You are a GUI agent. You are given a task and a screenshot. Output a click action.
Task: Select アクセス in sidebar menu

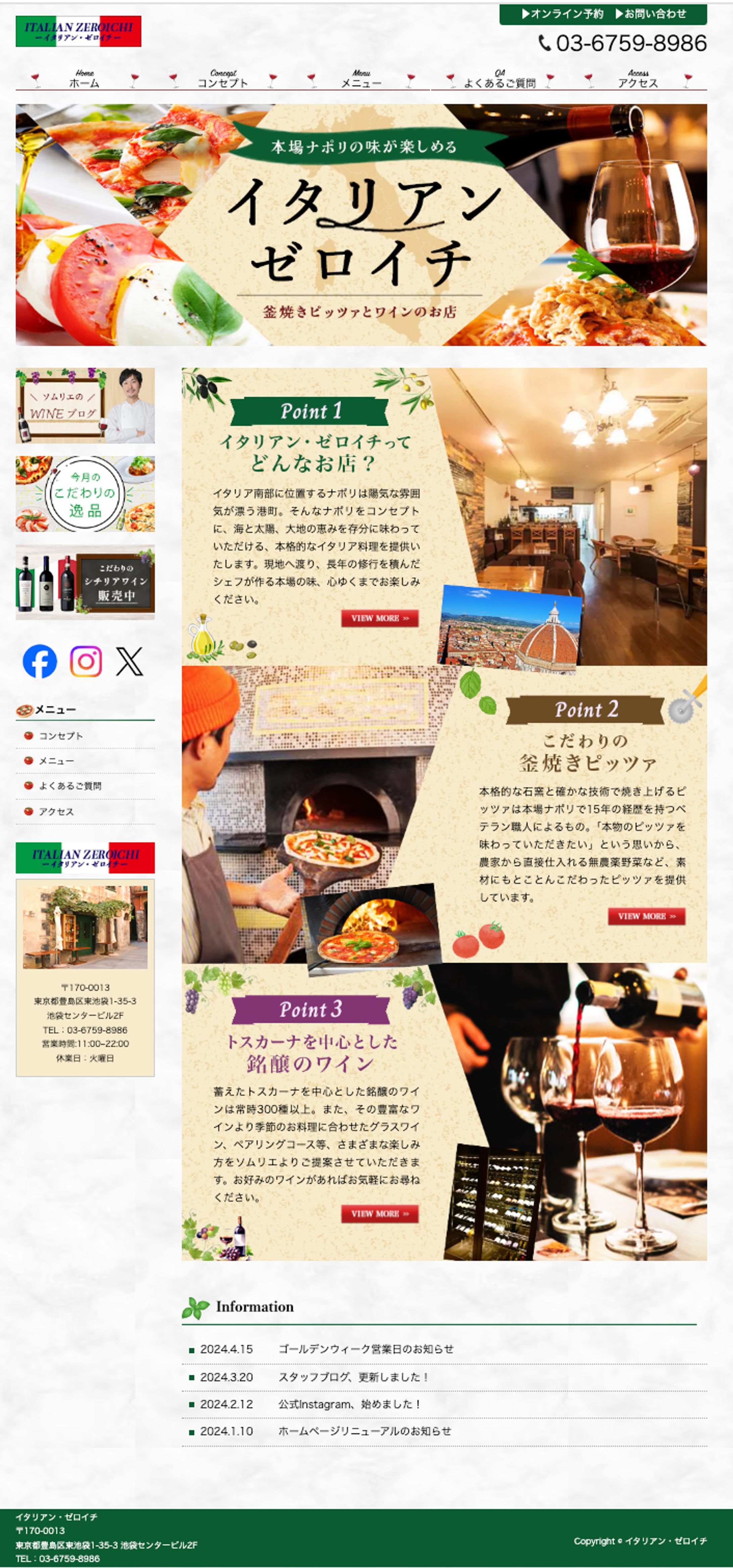57,811
